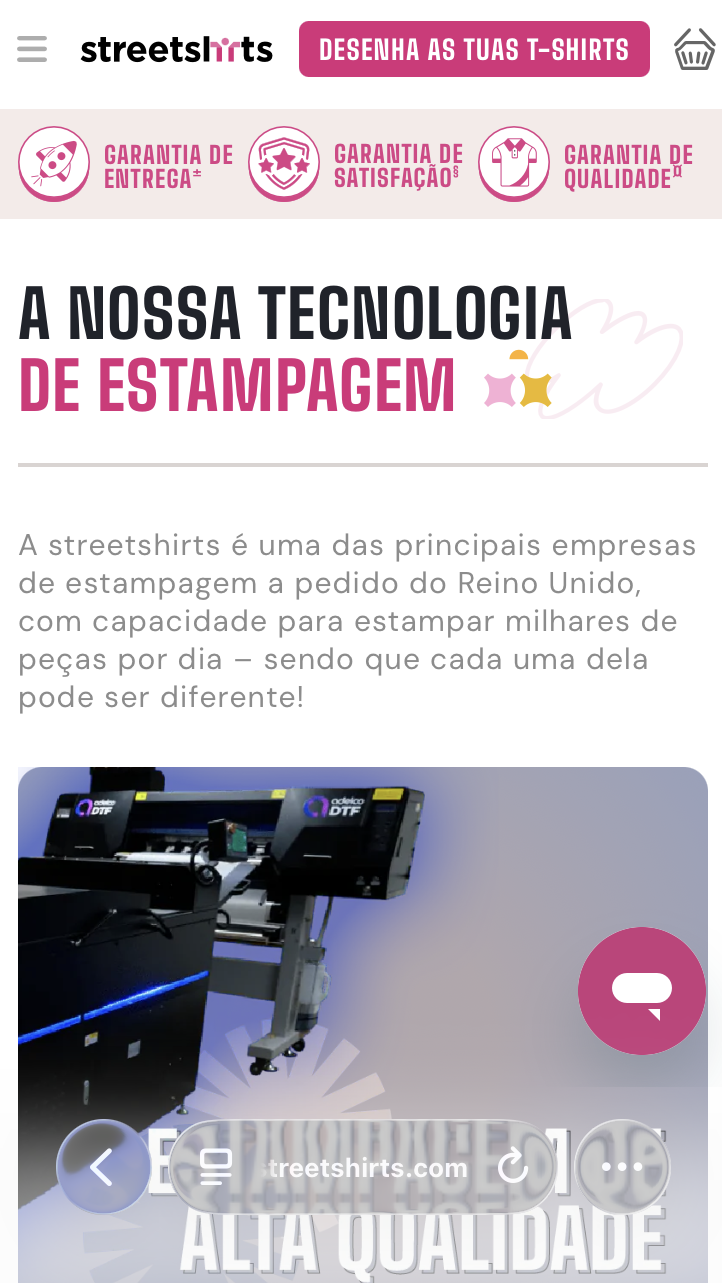Open the shopping basket
722x1283 pixels.
(x=694, y=49)
